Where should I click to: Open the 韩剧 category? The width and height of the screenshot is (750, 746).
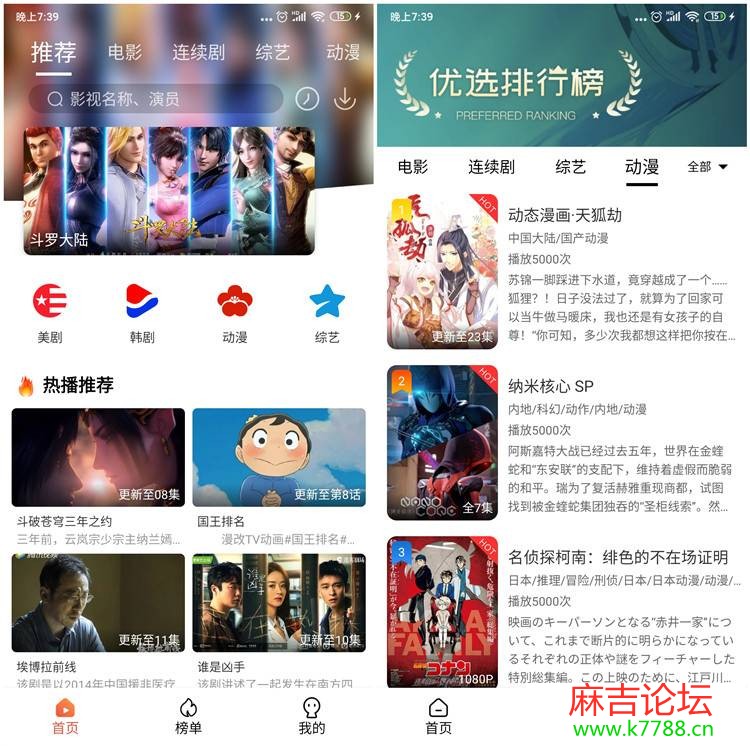click(x=142, y=312)
